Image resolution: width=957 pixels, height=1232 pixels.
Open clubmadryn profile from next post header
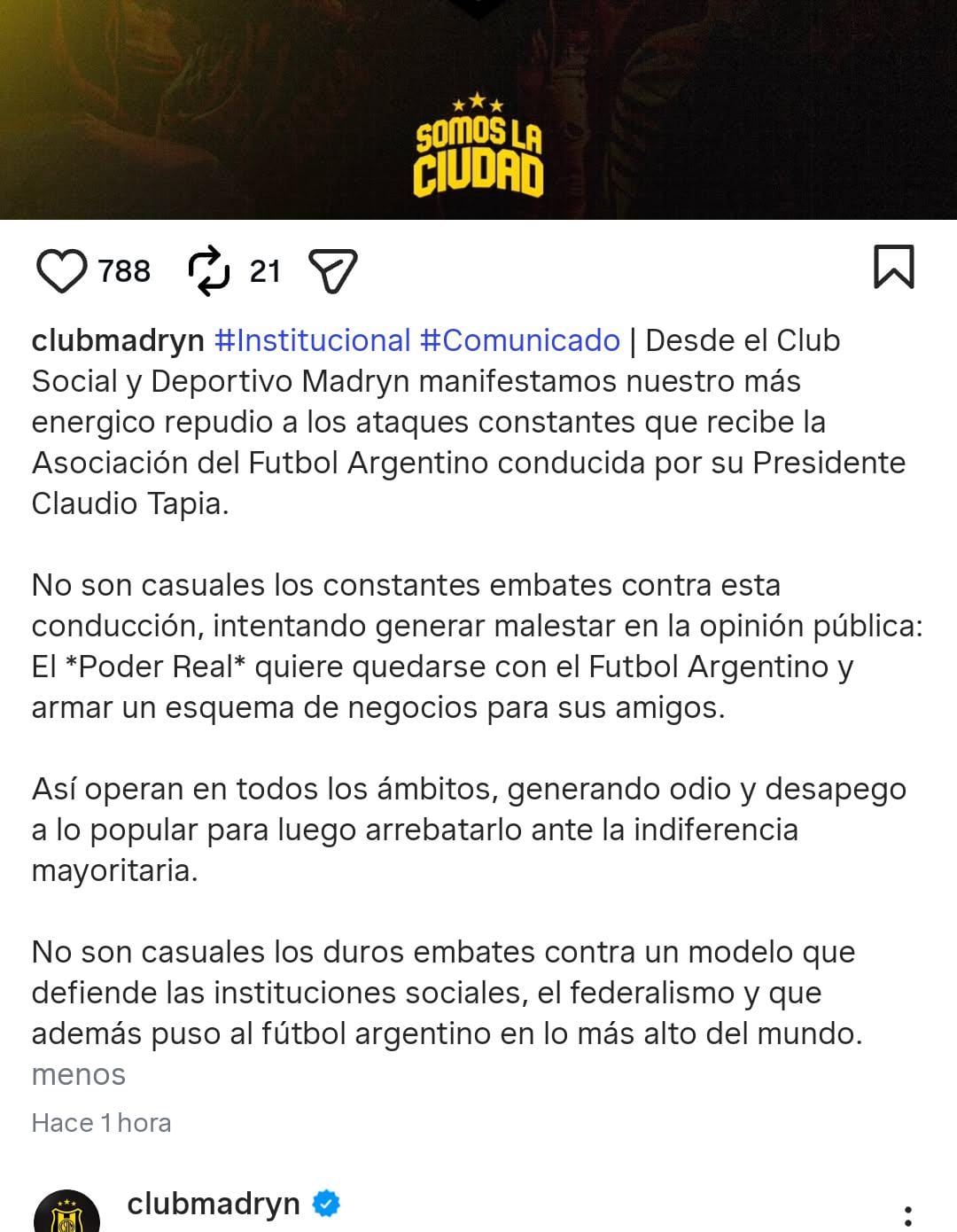[213, 1204]
